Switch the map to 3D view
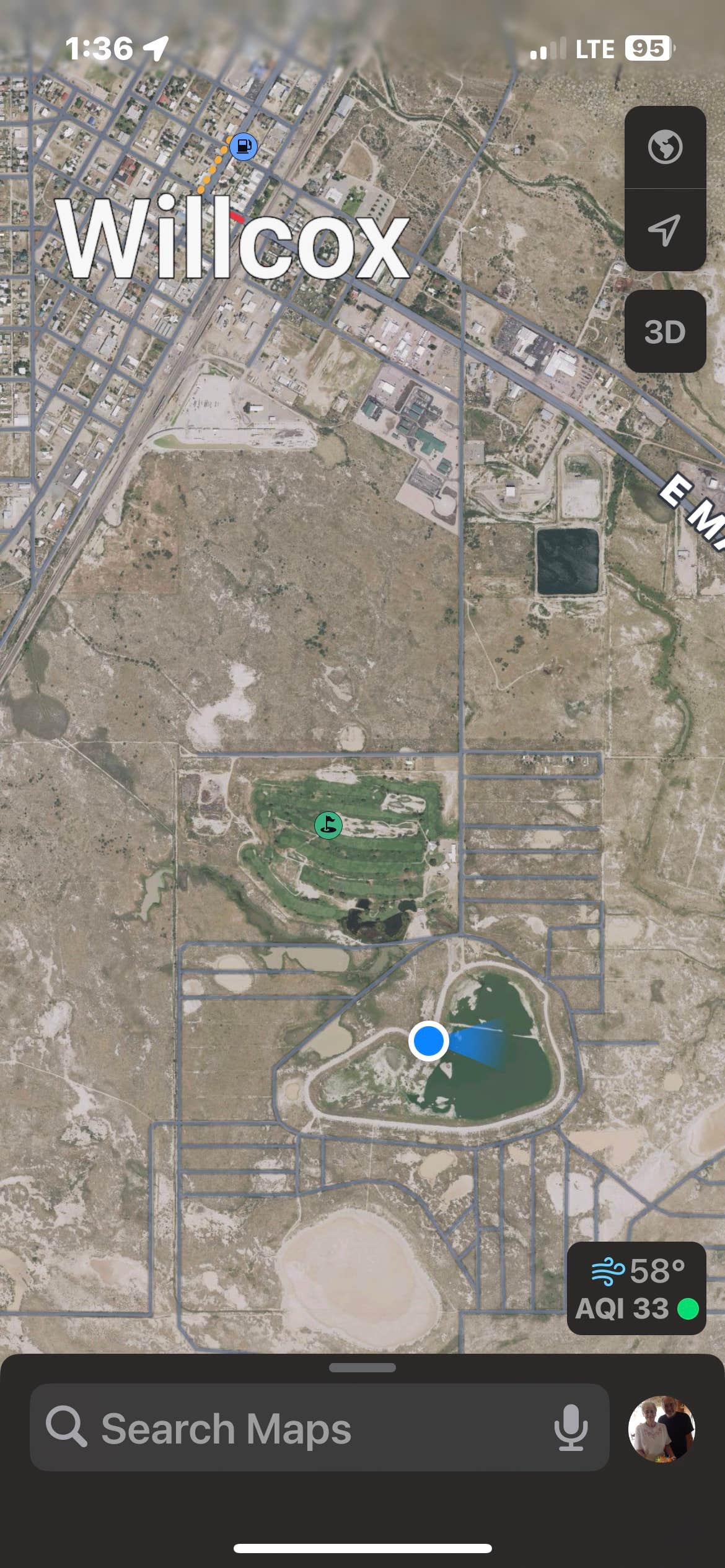Image resolution: width=725 pixels, height=1568 pixels. point(665,332)
